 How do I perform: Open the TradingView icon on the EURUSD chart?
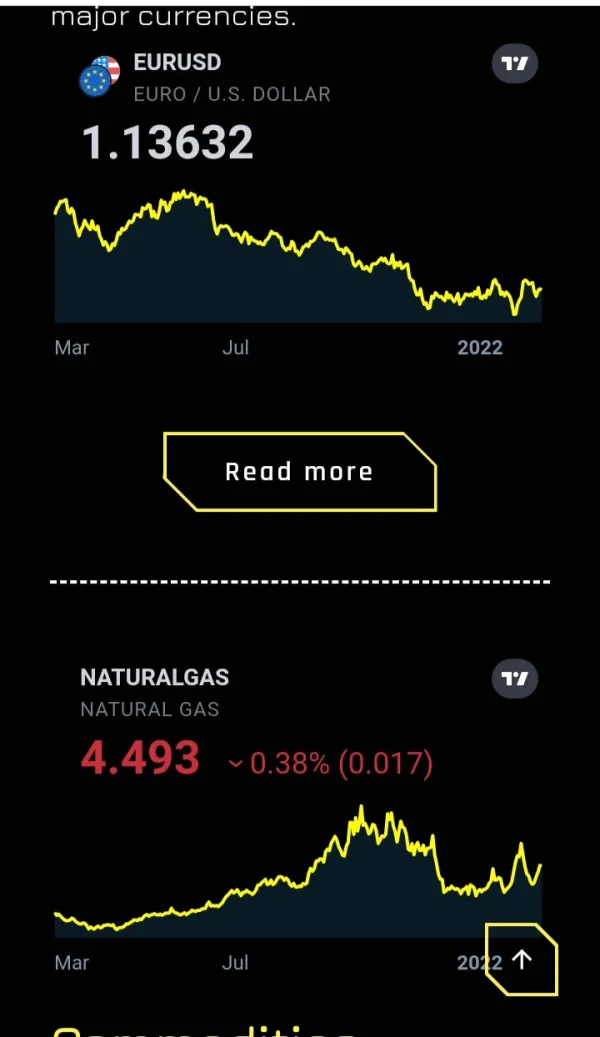[515, 65]
